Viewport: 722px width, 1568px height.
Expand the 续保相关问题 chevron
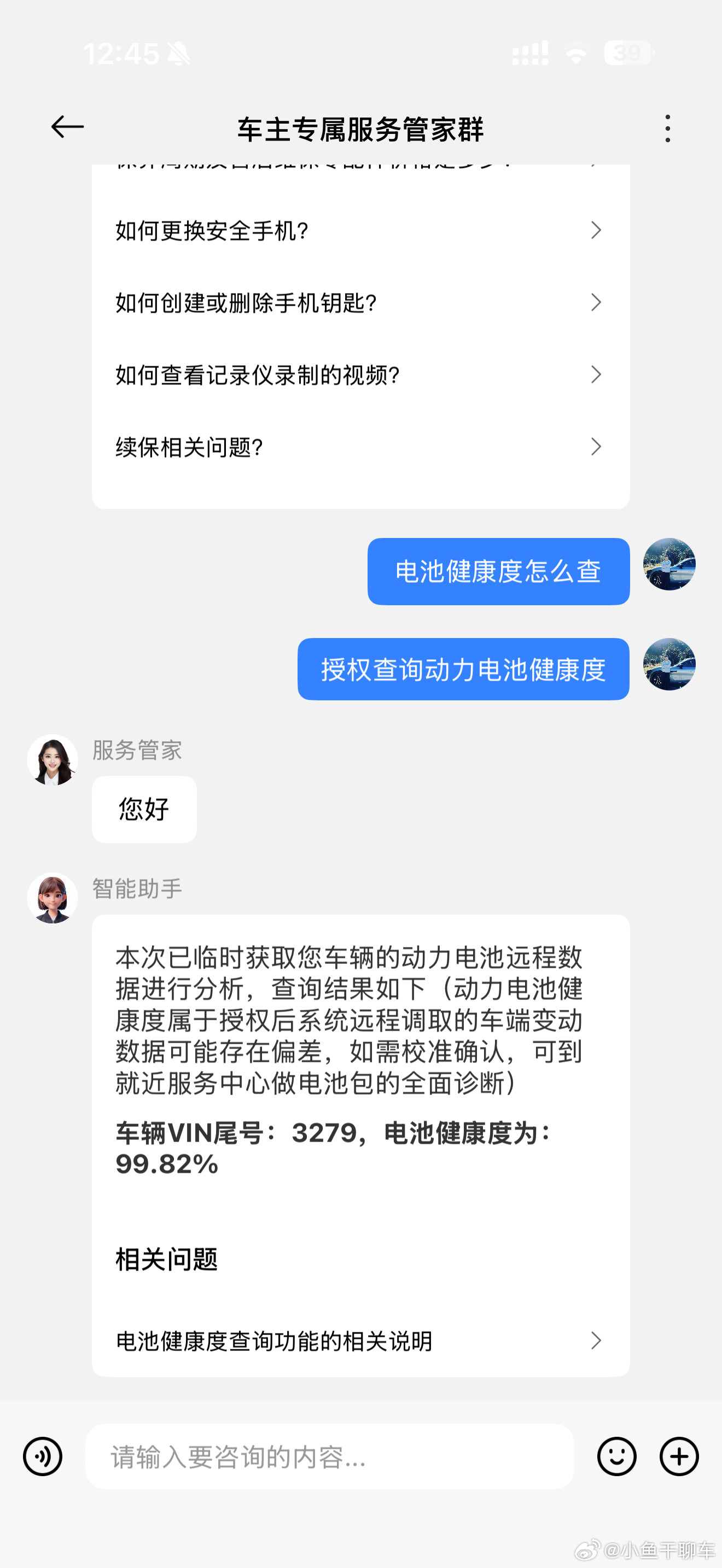pyautogui.click(x=596, y=446)
